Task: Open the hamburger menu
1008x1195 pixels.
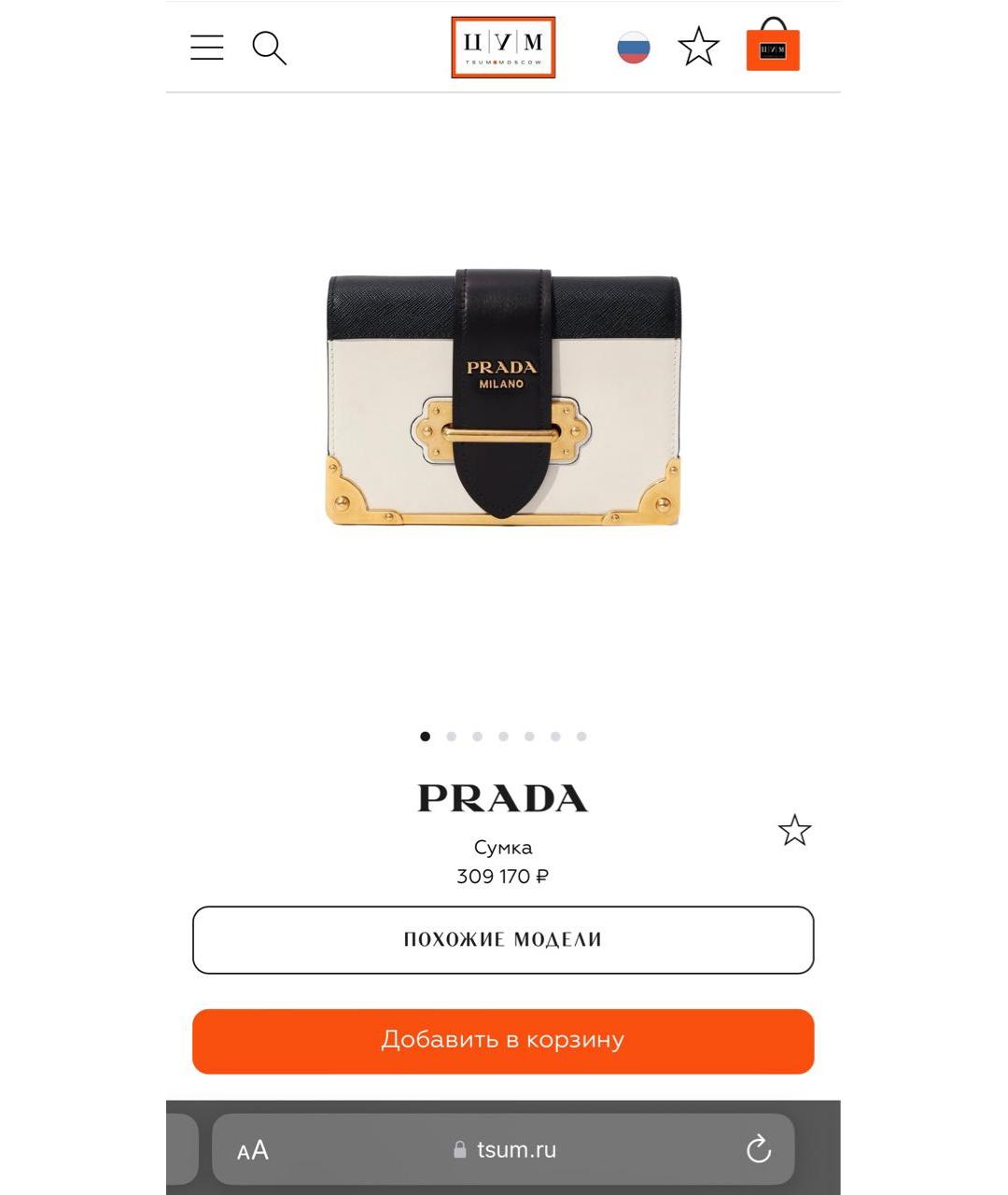Action: [x=207, y=48]
